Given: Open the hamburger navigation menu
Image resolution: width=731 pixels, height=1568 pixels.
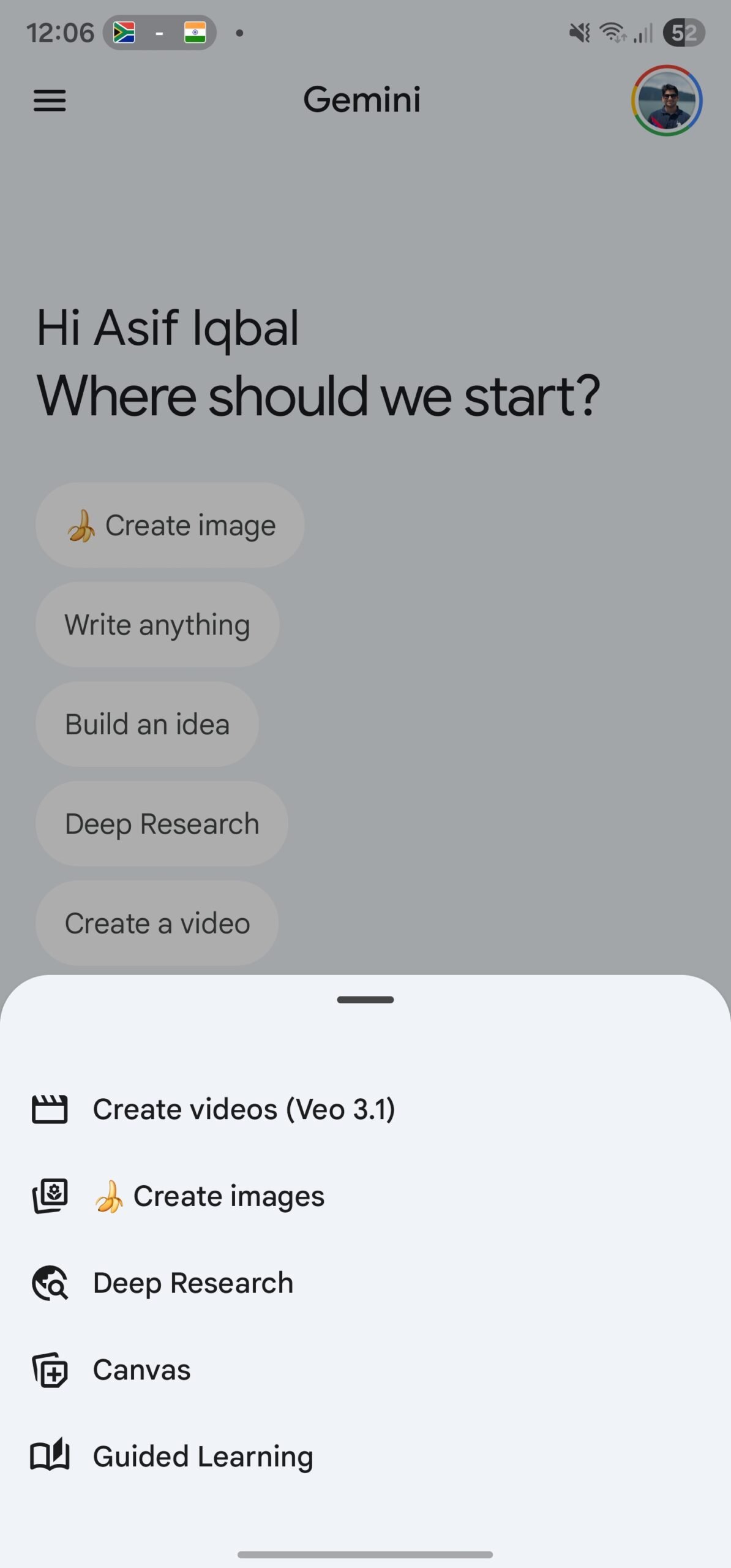Looking at the screenshot, I should click(x=50, y=100).
